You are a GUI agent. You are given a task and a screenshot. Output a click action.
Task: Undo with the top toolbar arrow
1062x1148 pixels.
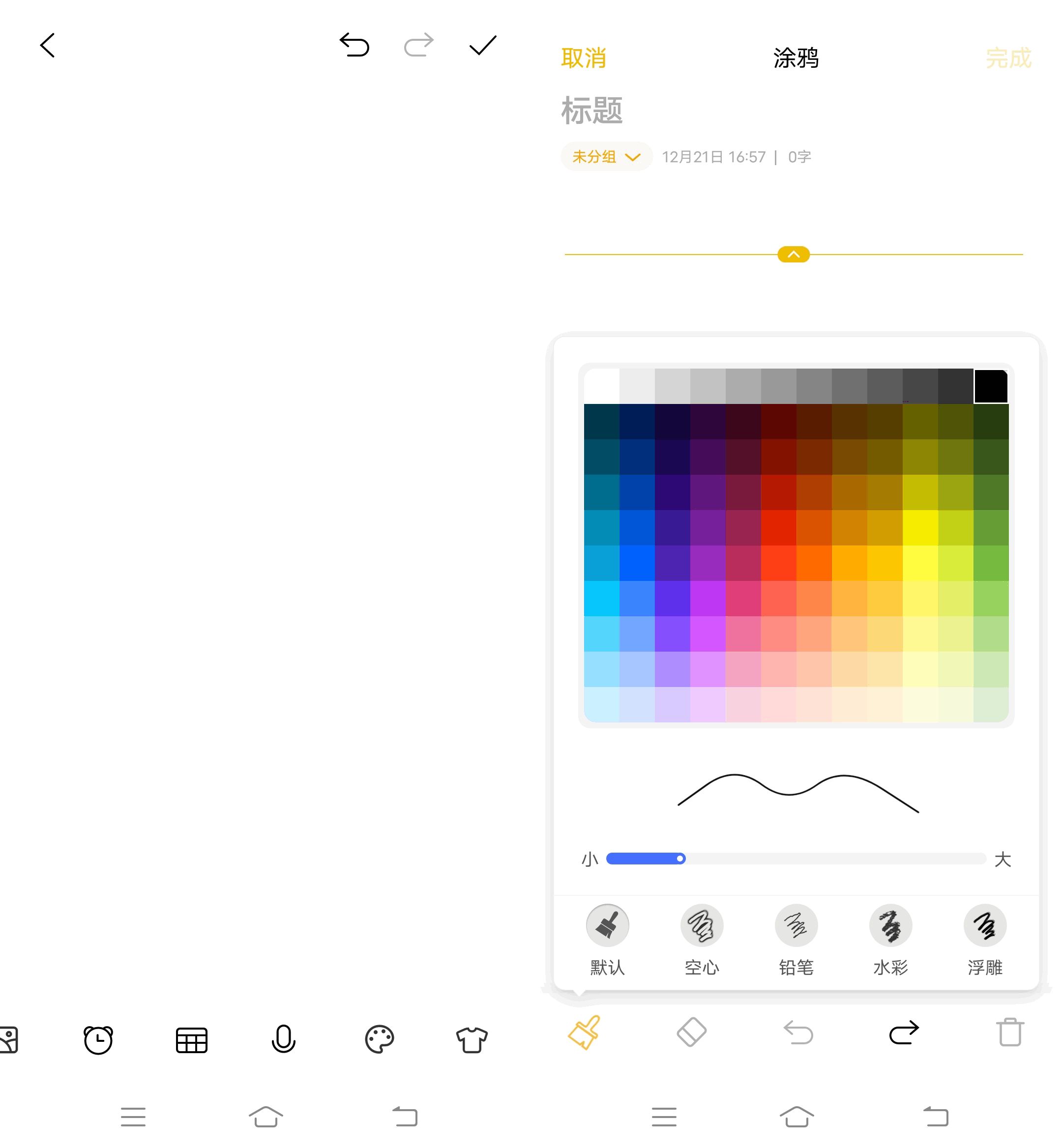[x=354, y=45]
